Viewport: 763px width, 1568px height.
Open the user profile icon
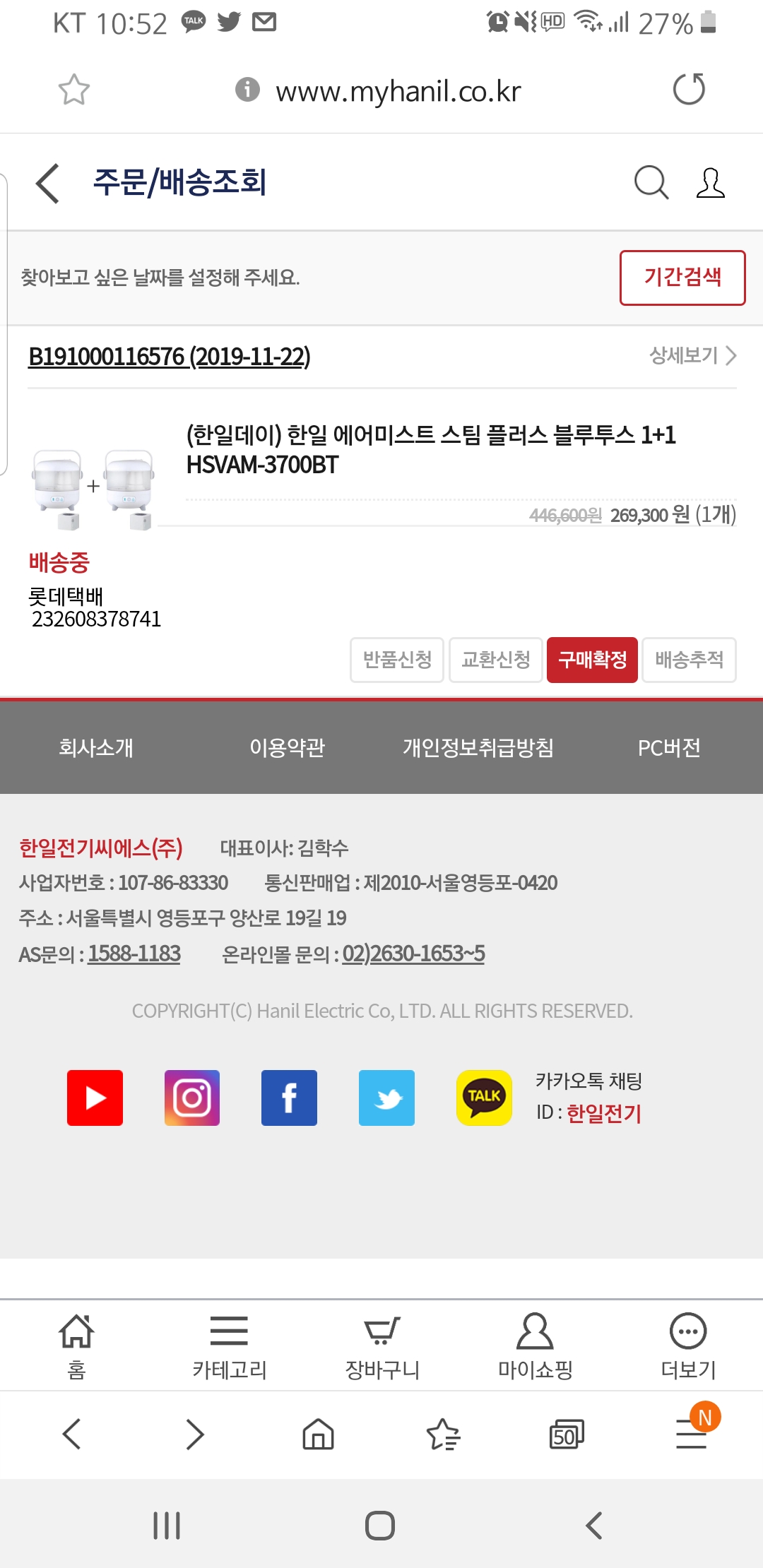click(x=711, y=183)
